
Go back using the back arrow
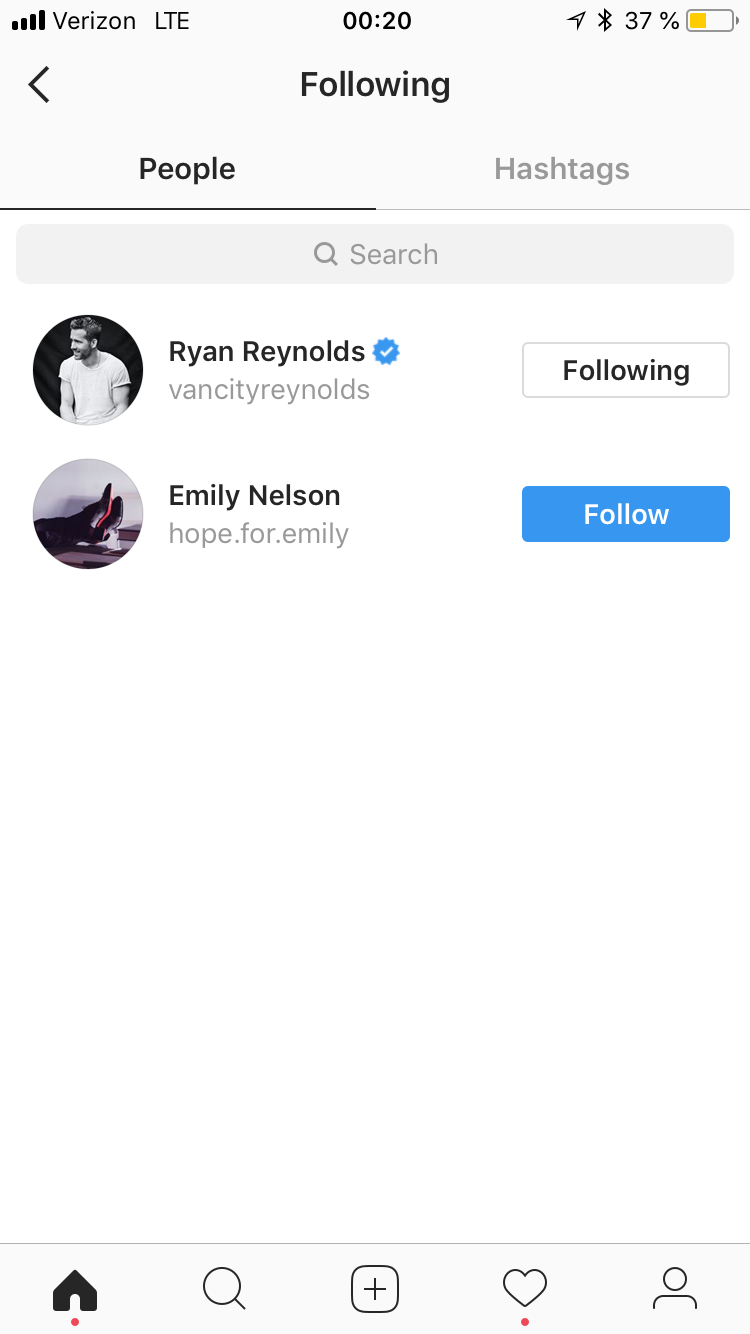click(x=39, y=85)
